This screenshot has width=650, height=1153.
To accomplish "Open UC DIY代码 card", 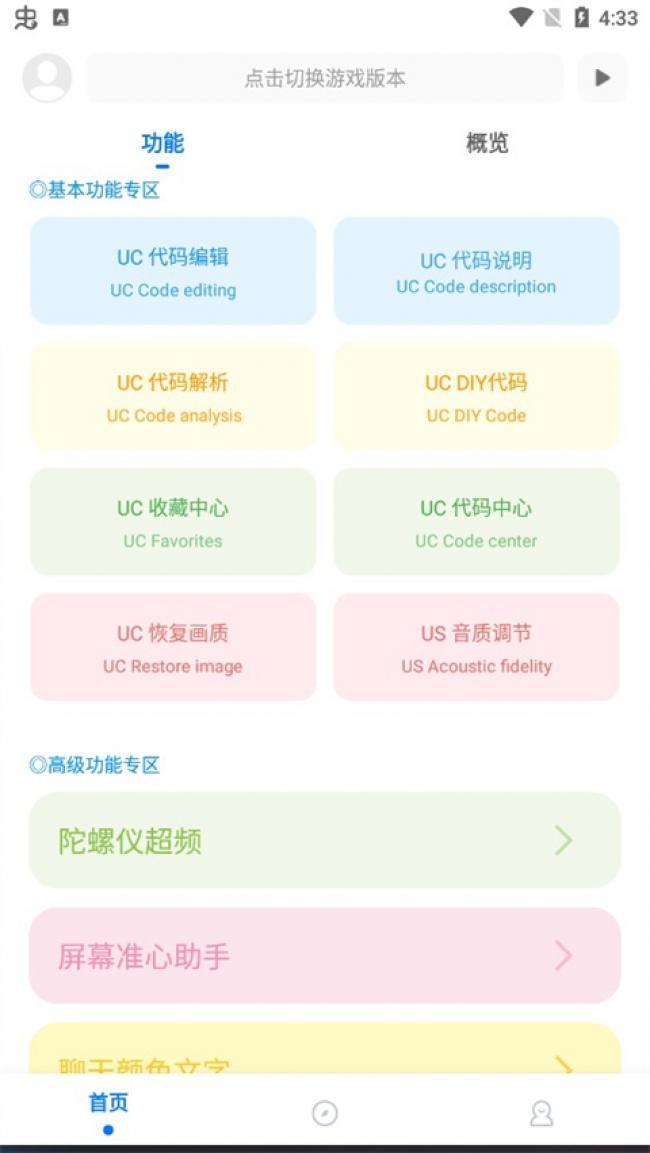I will coord(476,396).
